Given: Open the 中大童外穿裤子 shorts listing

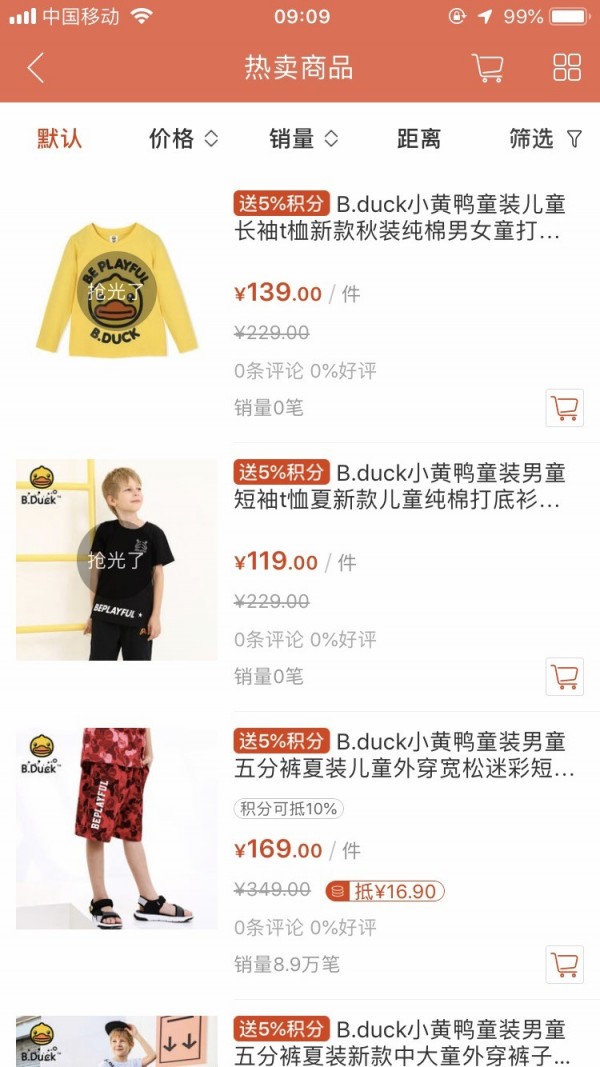Looking at the screenshot, I should coord(400,1042).
